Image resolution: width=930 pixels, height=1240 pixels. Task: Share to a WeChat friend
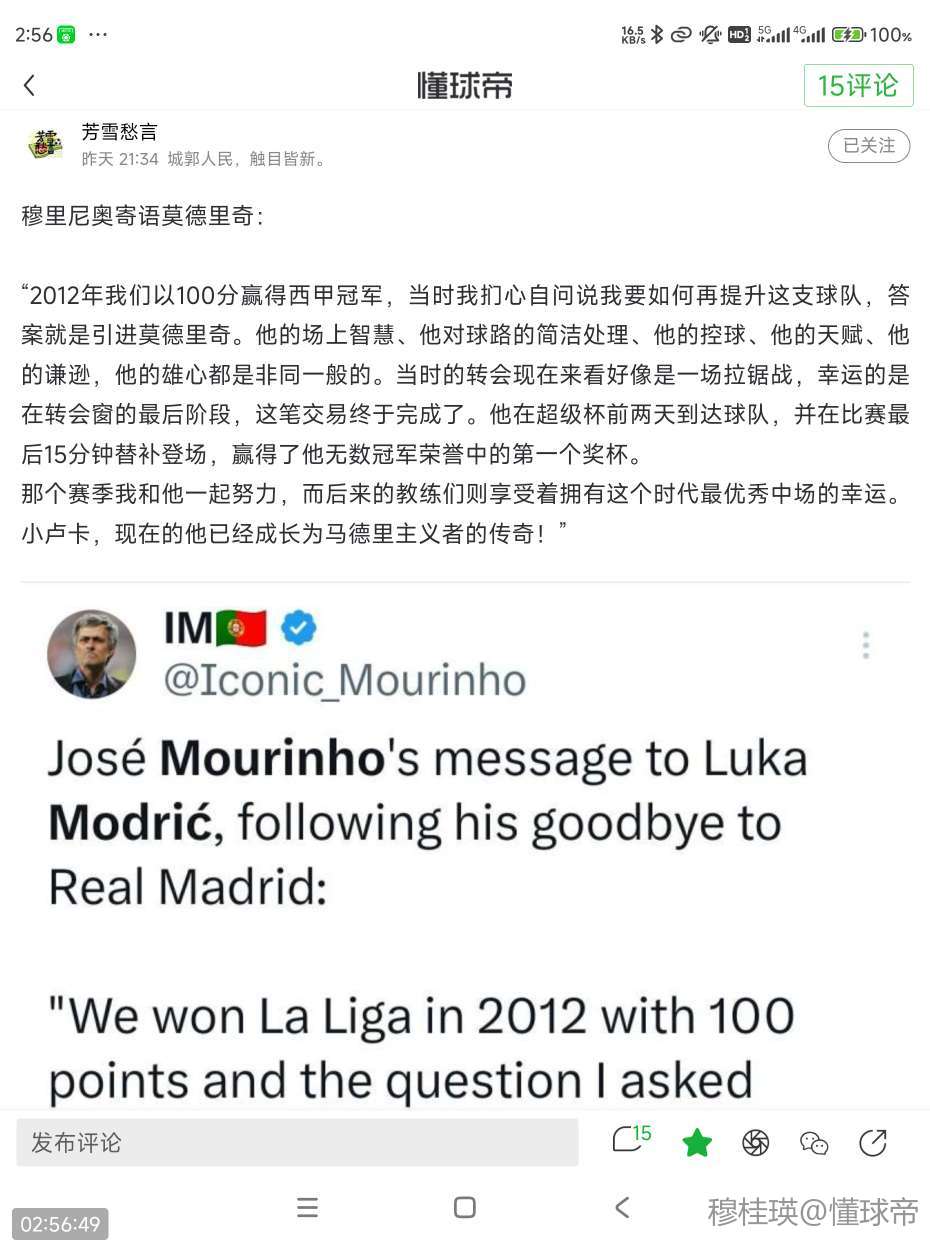click(x=814, y=1142)
